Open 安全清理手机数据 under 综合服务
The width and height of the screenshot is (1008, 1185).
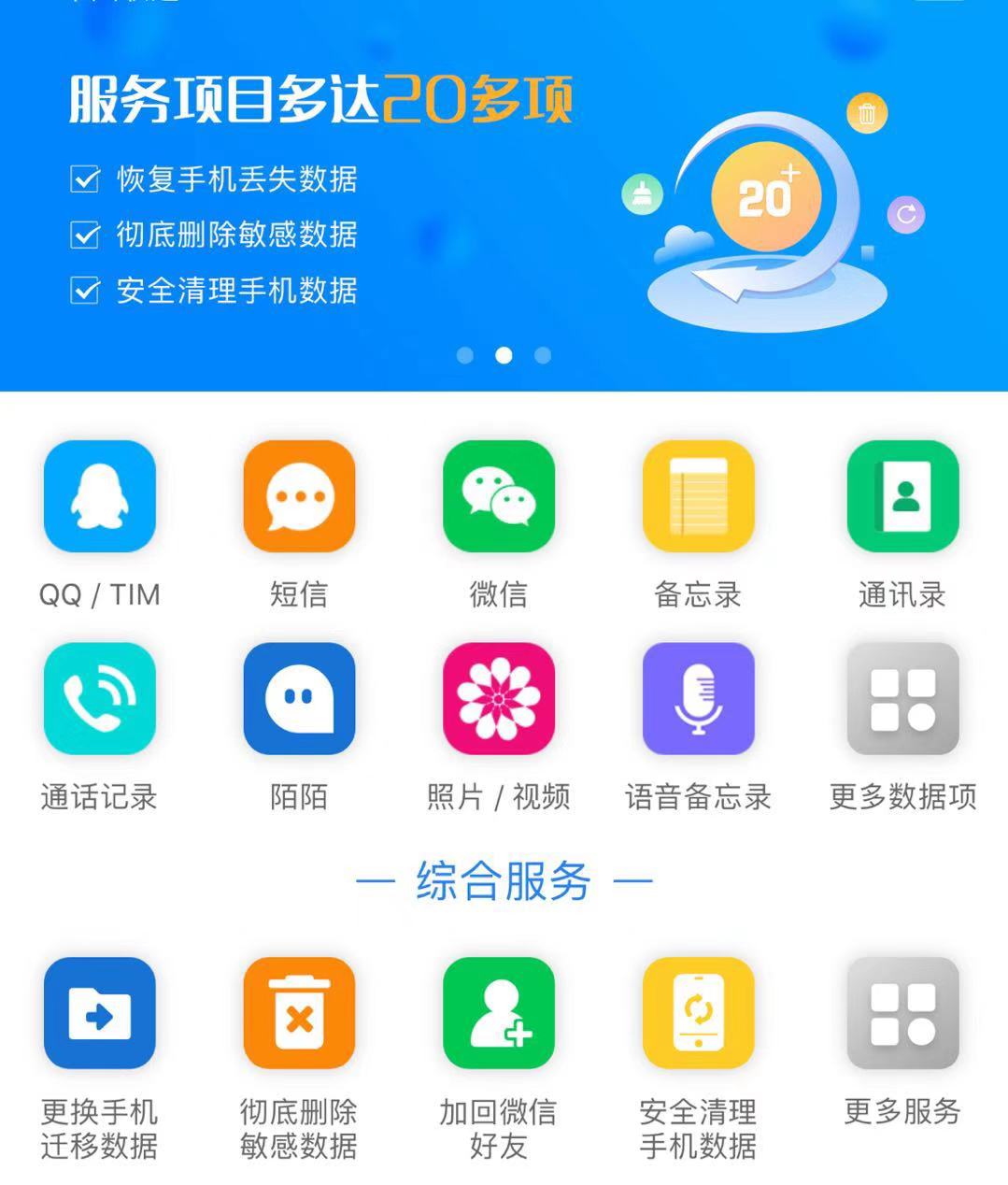coord(699,1014)
